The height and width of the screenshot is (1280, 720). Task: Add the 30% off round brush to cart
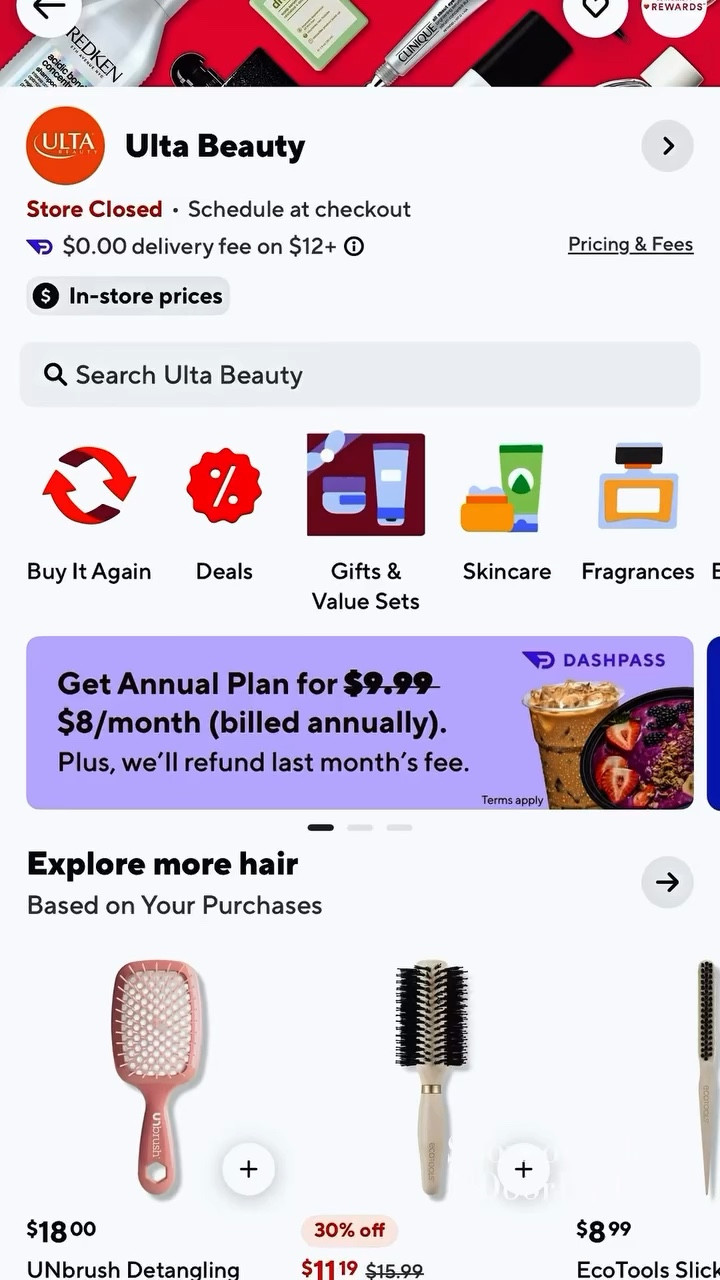point(523,1168)
